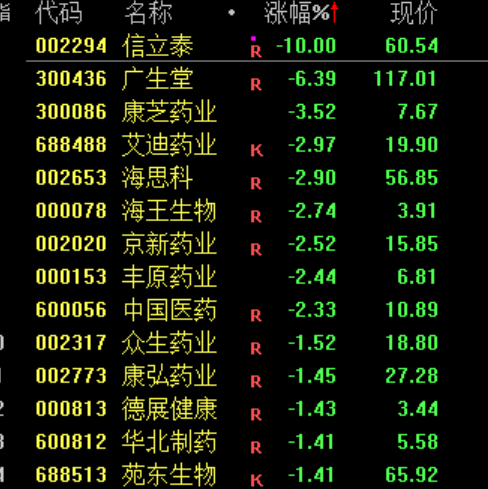This screenshot has width=488, height=489.
Task: View 海思科 002653 quote
Action: pyautogui.click(x=244, y=178)
